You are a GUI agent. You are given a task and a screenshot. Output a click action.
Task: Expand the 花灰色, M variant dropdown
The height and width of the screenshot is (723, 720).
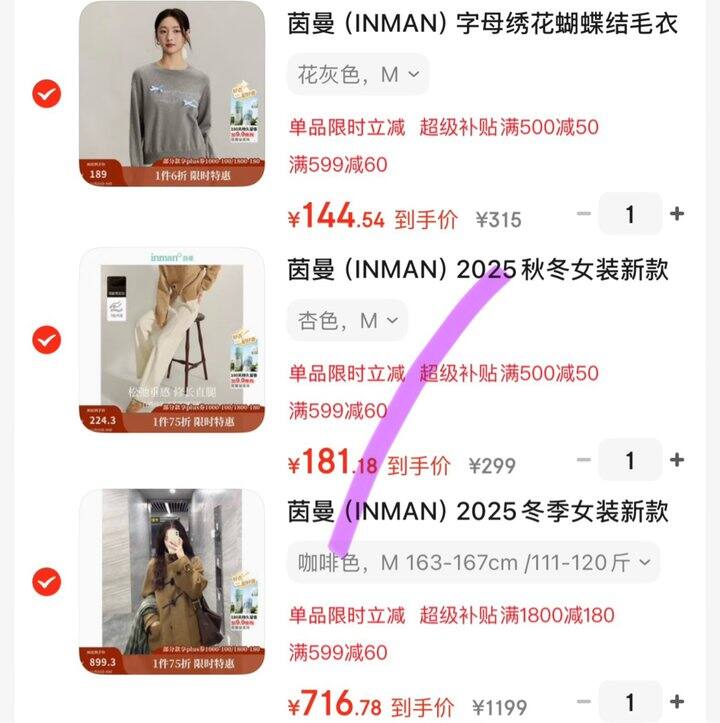point(359,75)
